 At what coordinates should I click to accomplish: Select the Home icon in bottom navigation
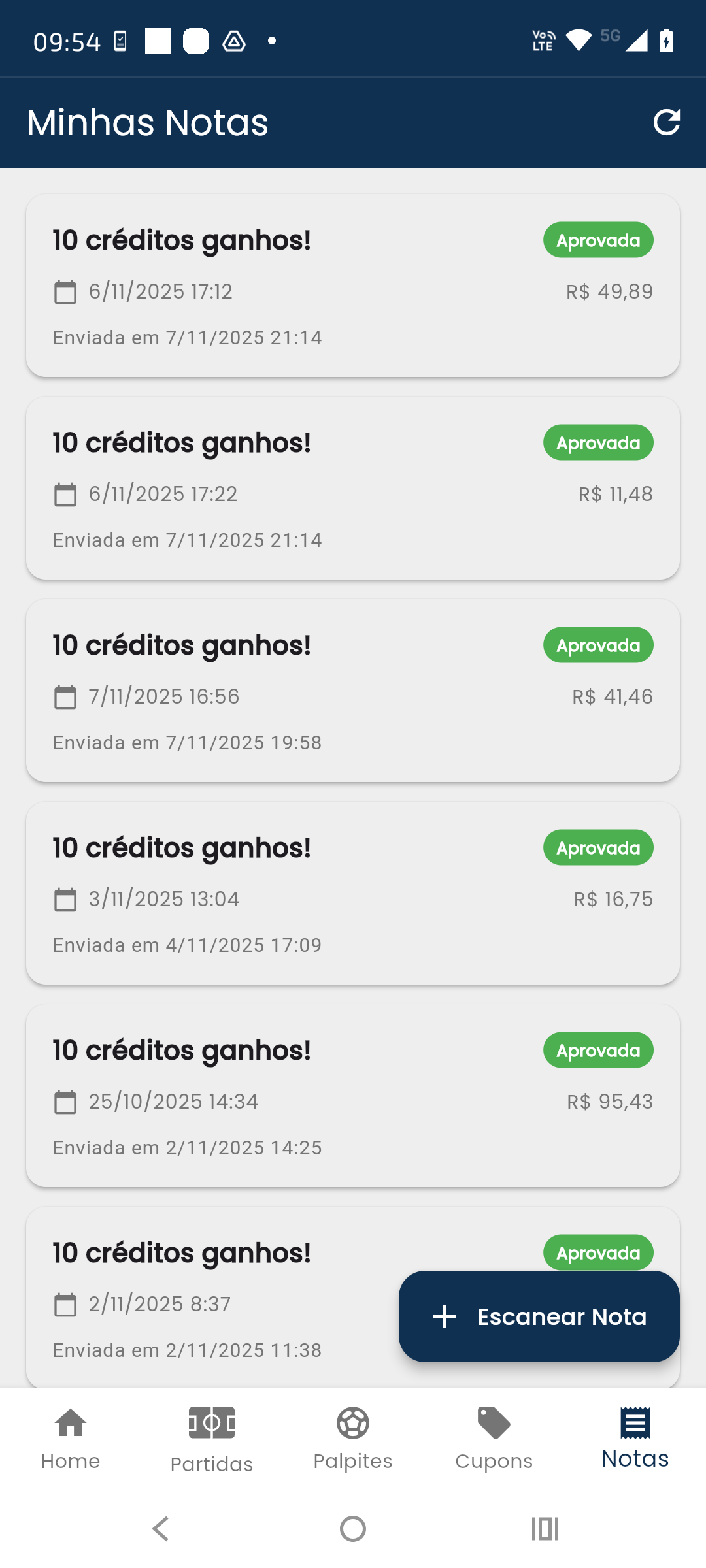click(70, 1423)
